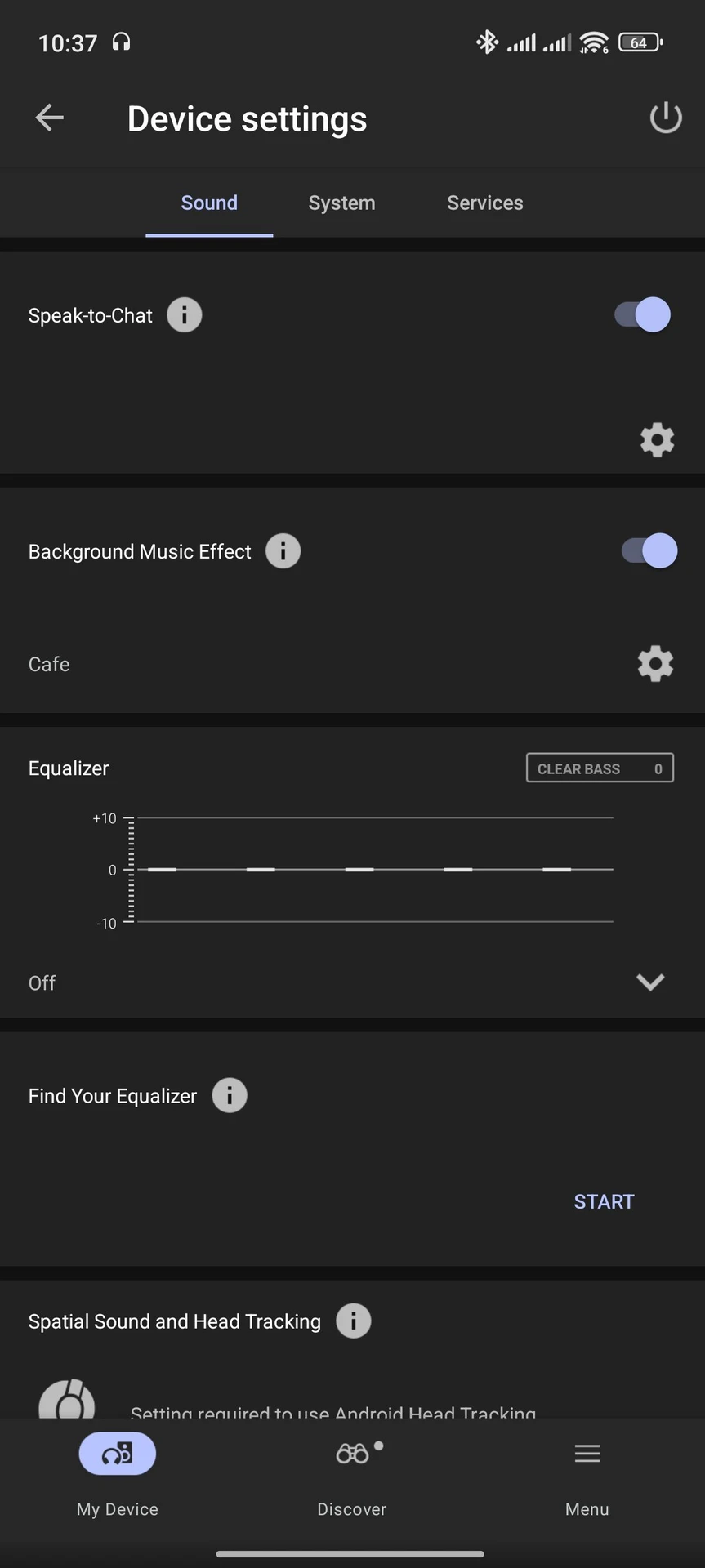
Task: Open Speak-to-Chat settings gear
Action: (657, 440)
